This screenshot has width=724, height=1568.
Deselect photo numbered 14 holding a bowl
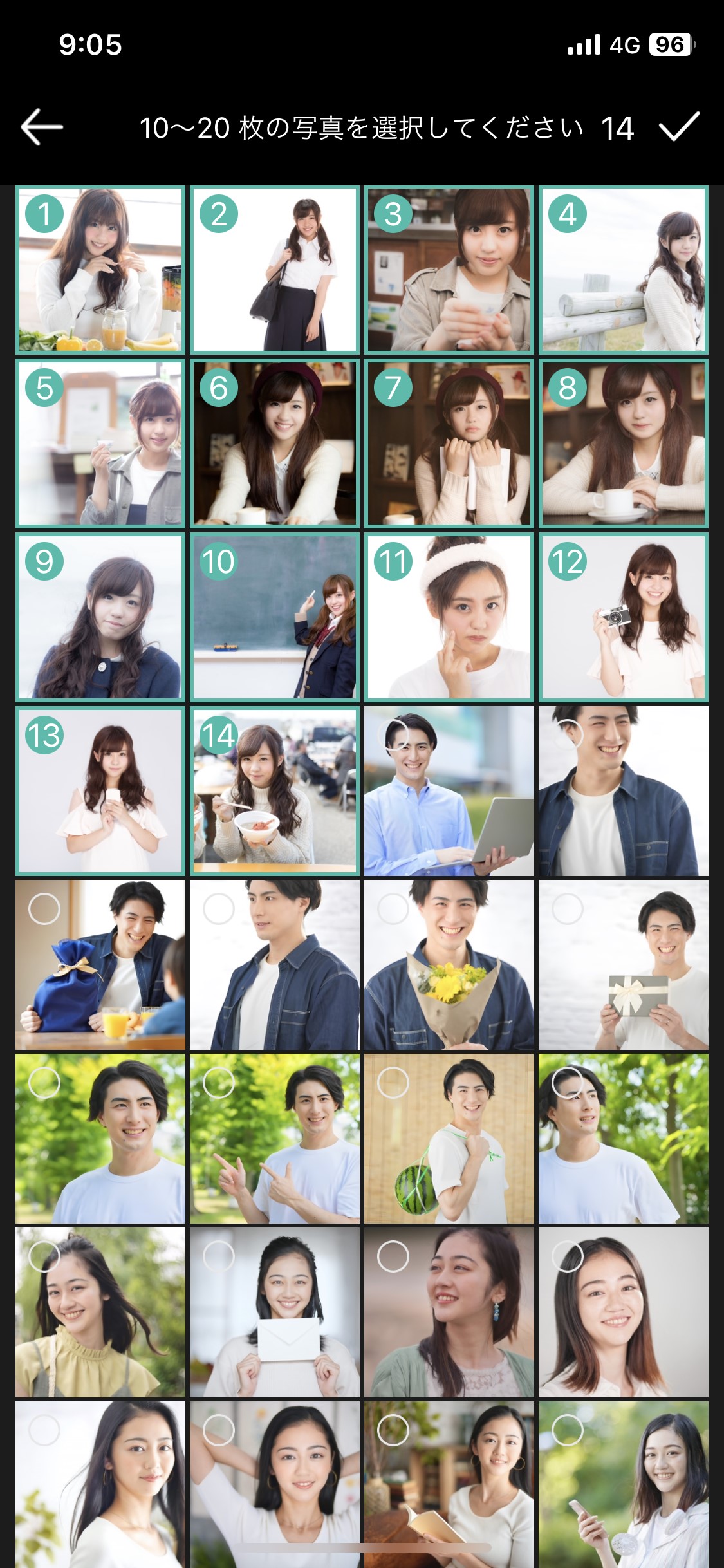pos(275,792)
